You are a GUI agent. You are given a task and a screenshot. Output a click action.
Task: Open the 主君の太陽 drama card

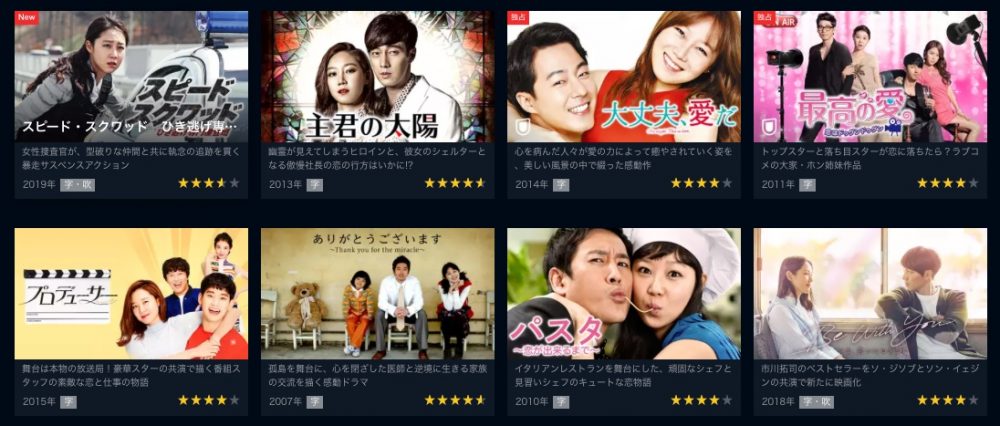pyautogui.click(x=377, y=77)
